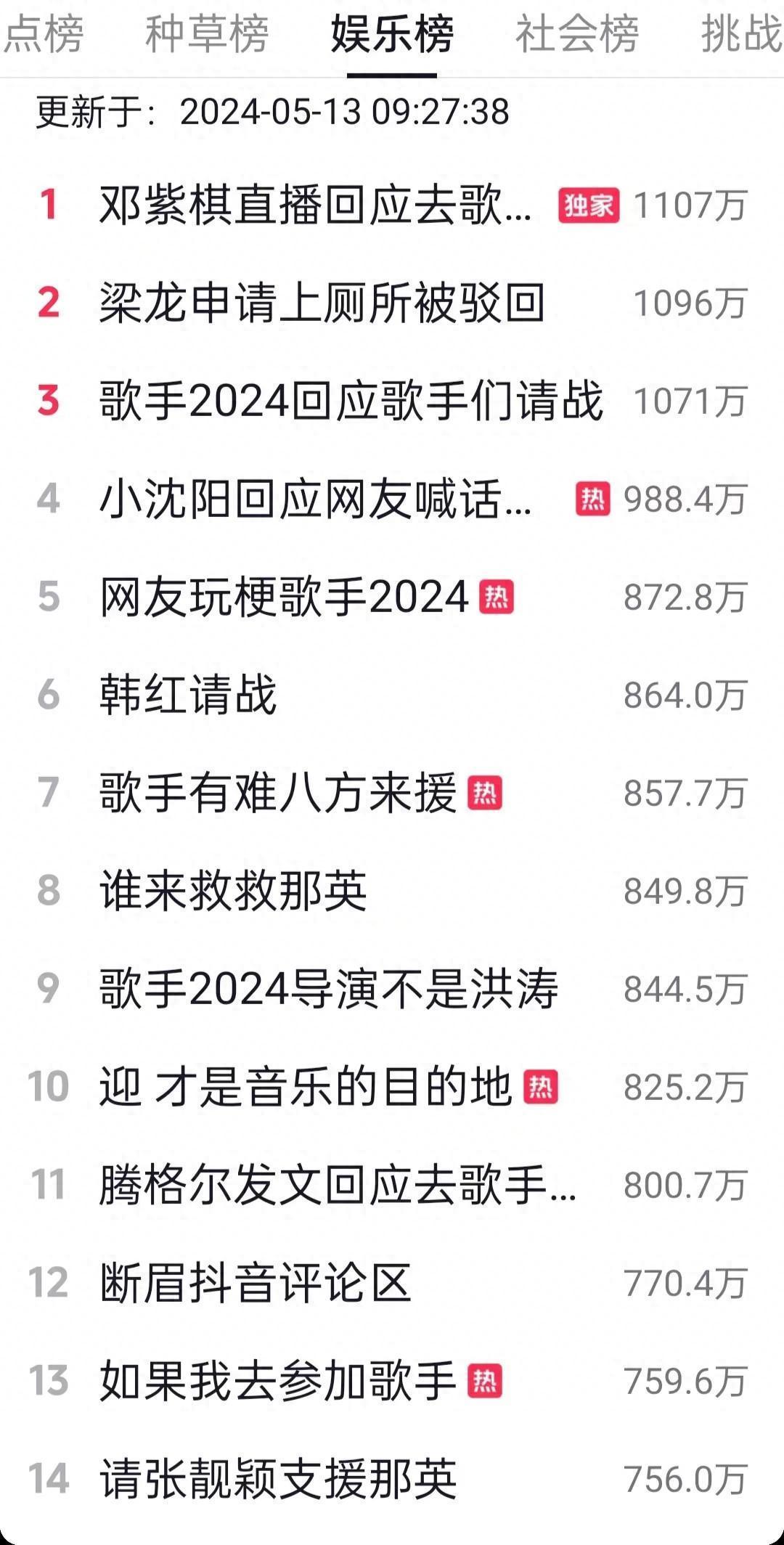Image resolution: width=784 pixels, height=1545 pixels.
Task: Open the 韩红请战 entry
Action: coord(189,695)
